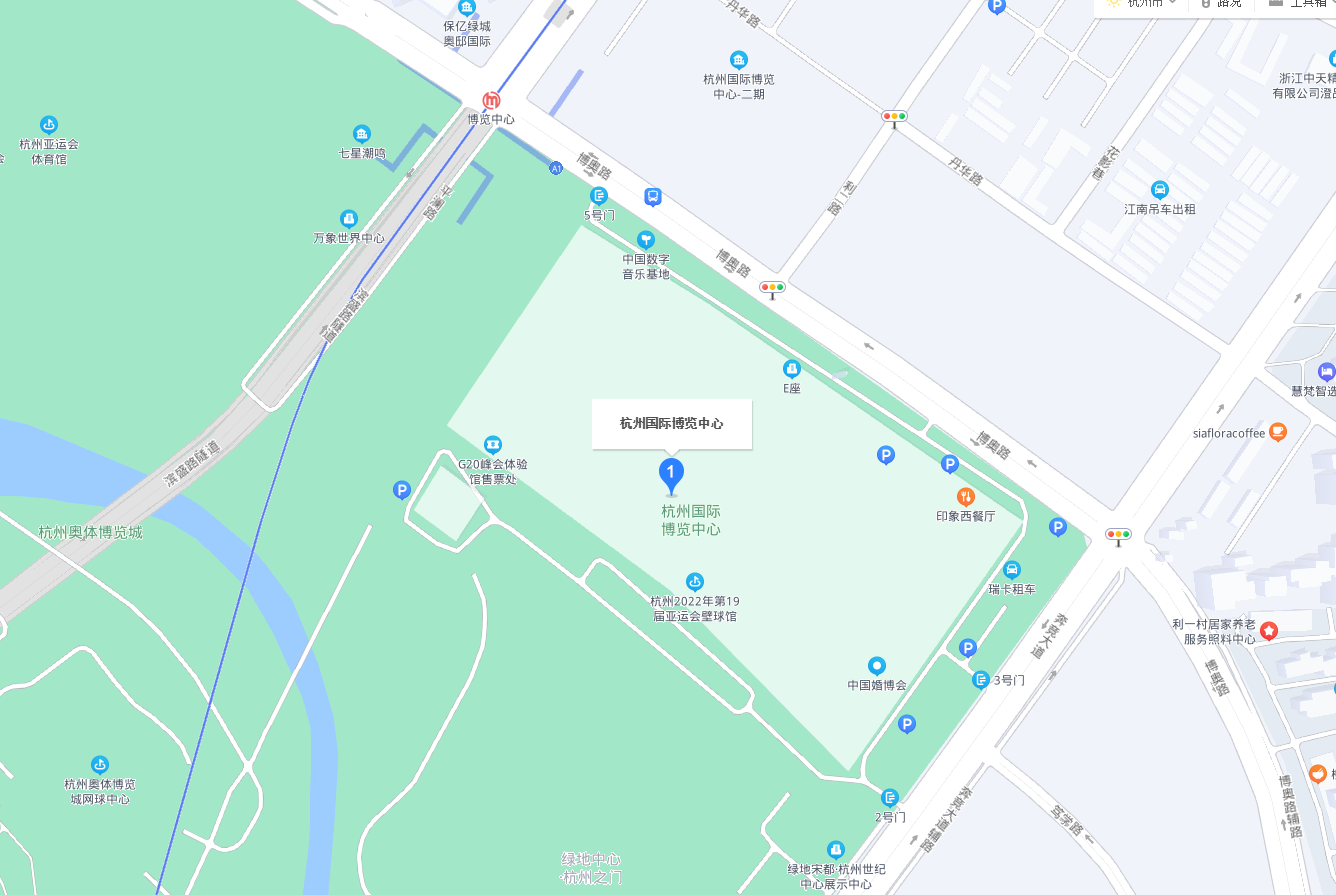Screen dimensions: 1336x895
Task: Select the E座 building marker
Action: tap(792, 369)
